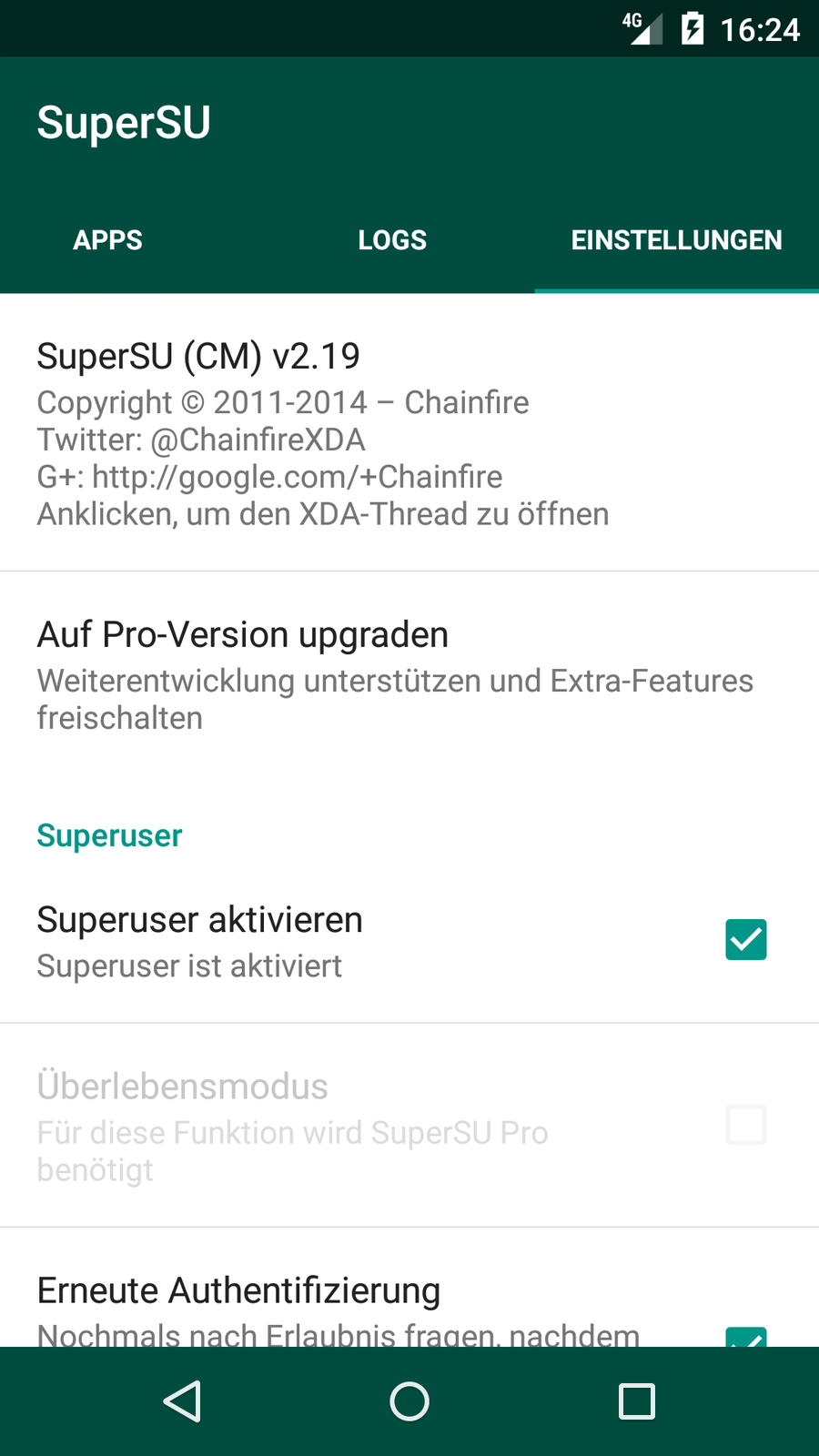This screenshot has height=1456, width=819.
Task: Toggle the Erneute Authentifizierung checkbox
Action: tap(745, 1336)
